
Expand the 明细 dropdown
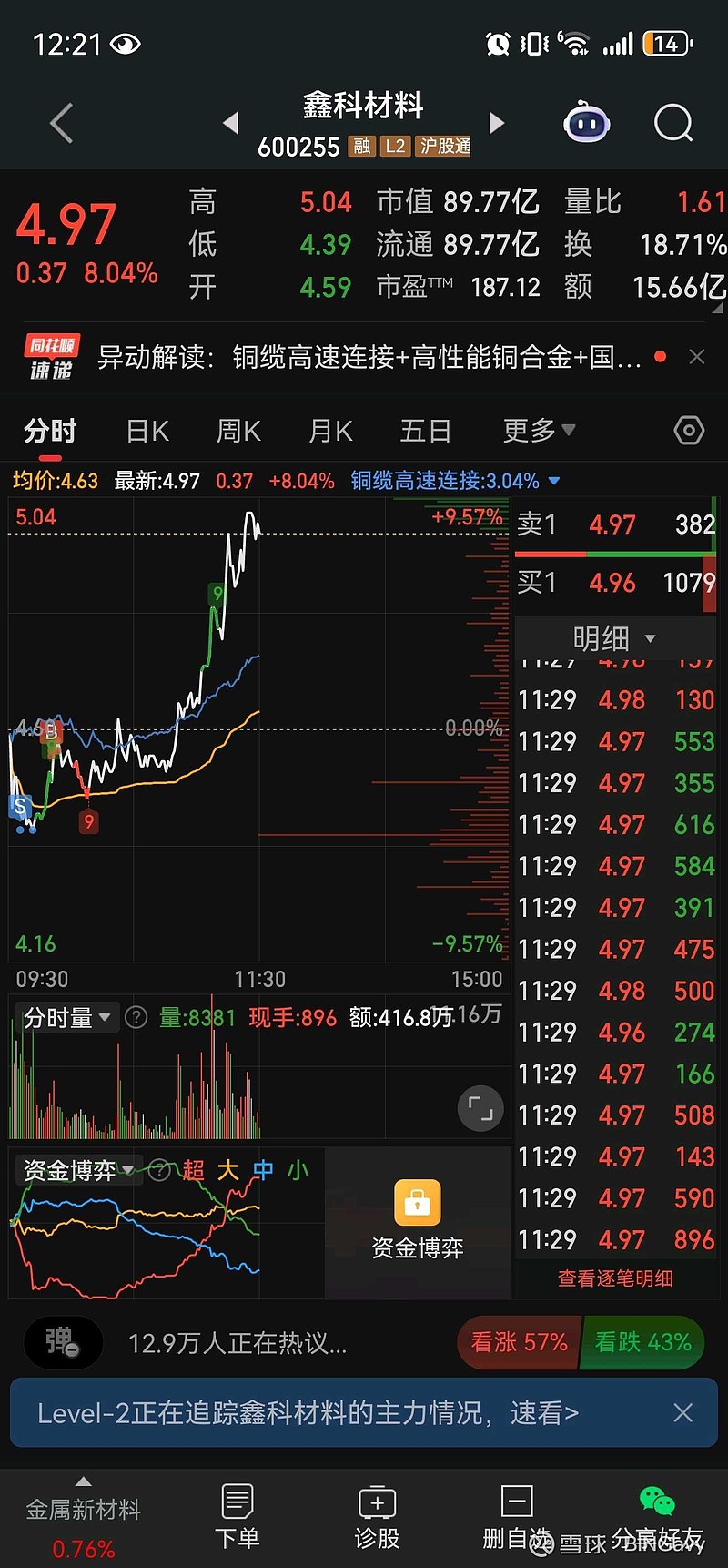pos(615,637)
